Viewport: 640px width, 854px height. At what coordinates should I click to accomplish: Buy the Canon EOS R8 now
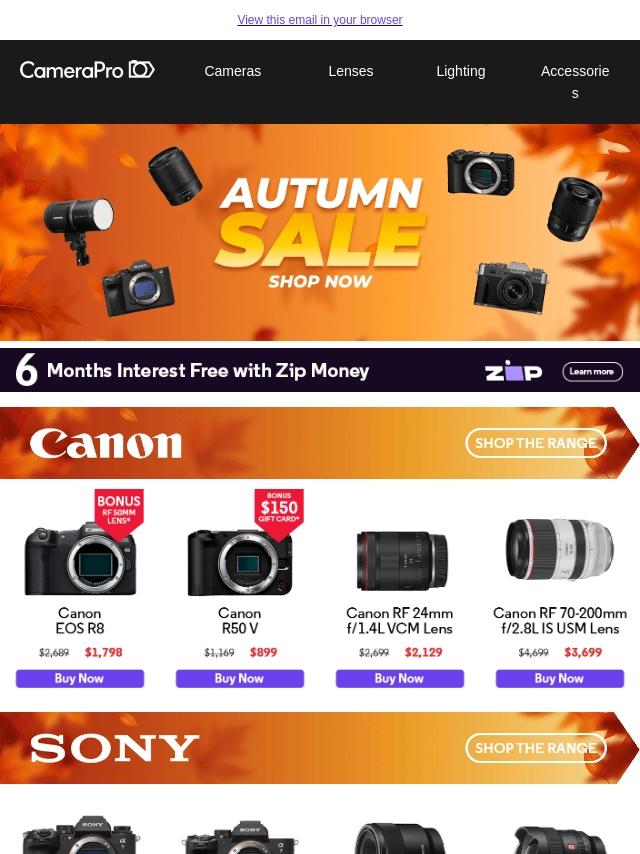pos(80,678)
